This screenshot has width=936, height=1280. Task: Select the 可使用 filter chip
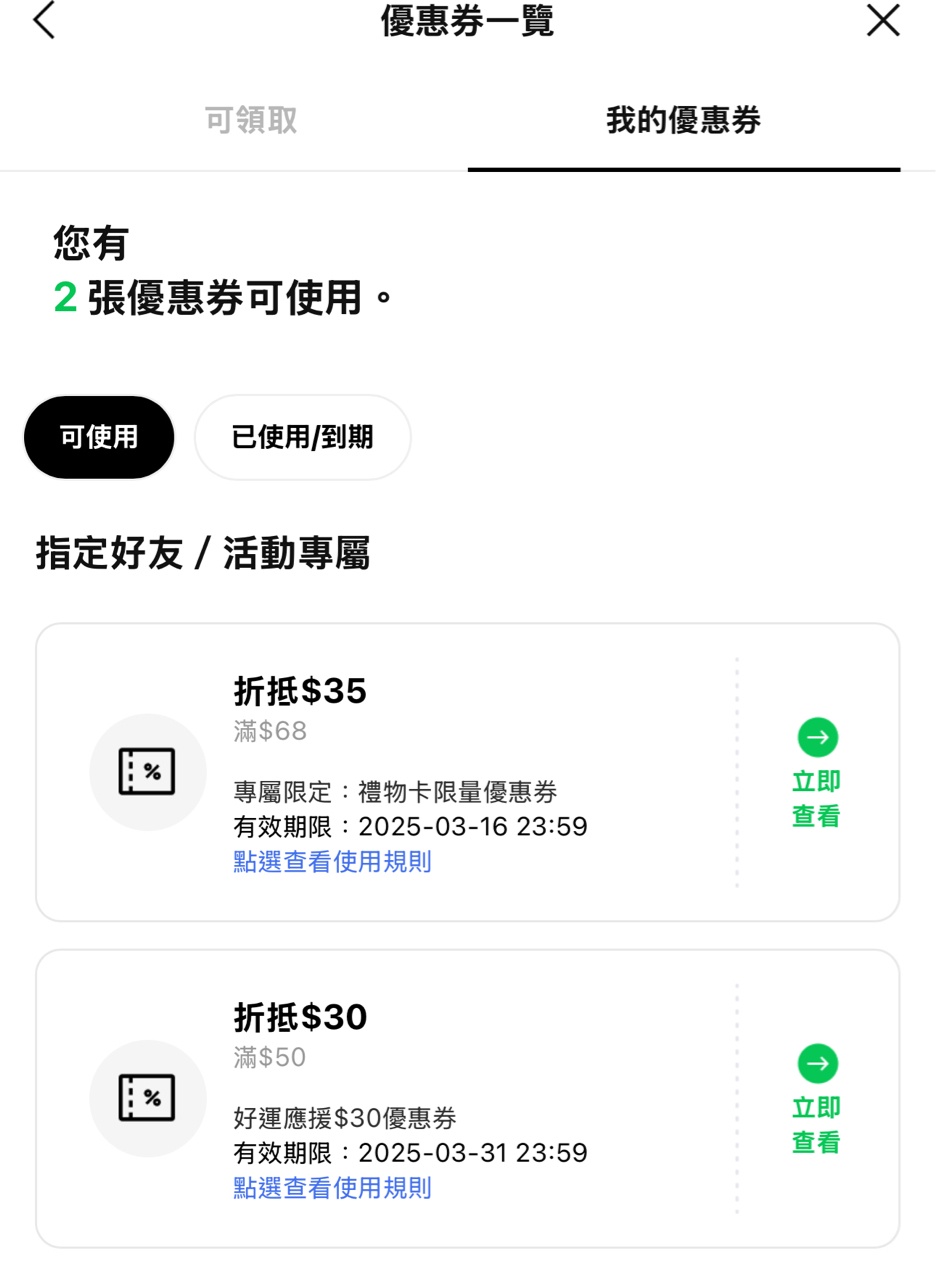99,438
